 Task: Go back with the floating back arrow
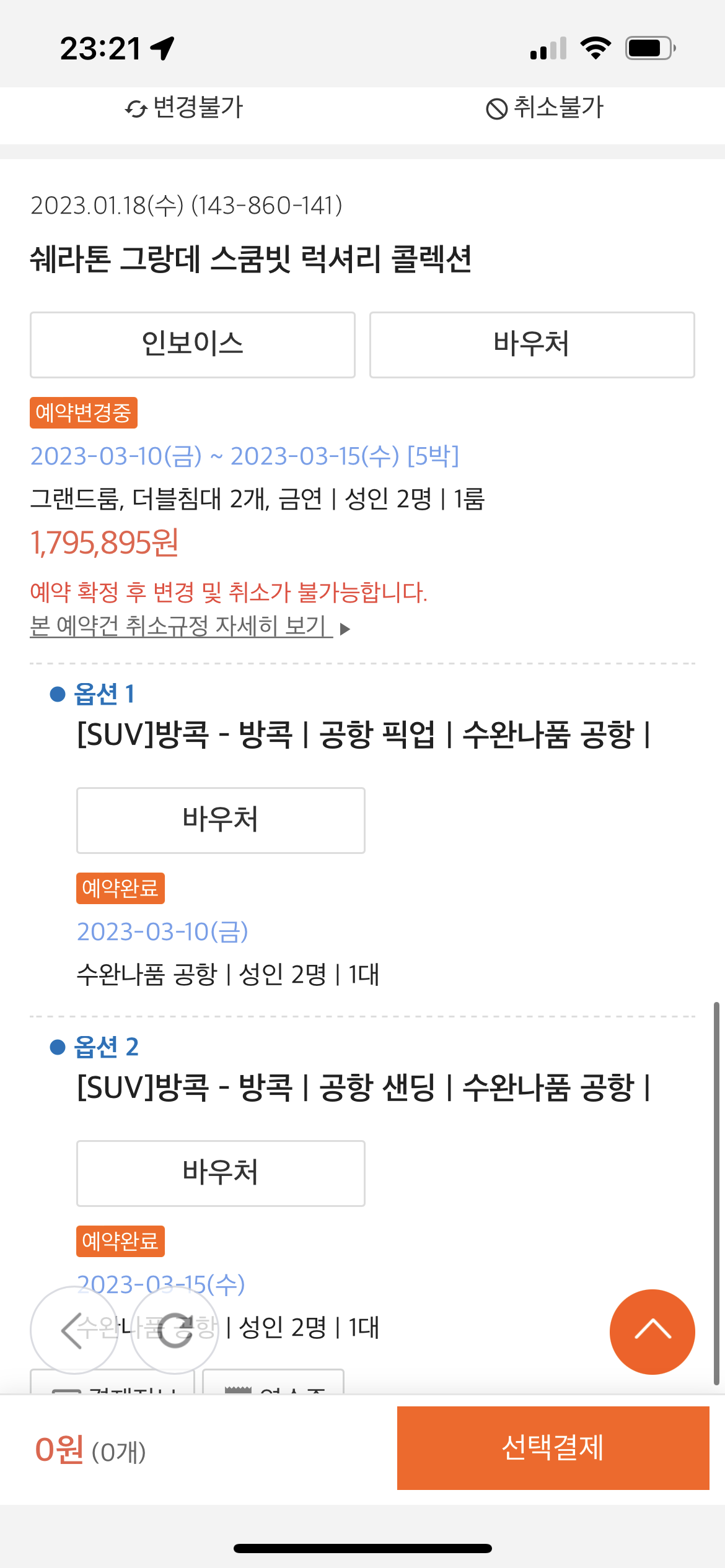click(73, 1330)
